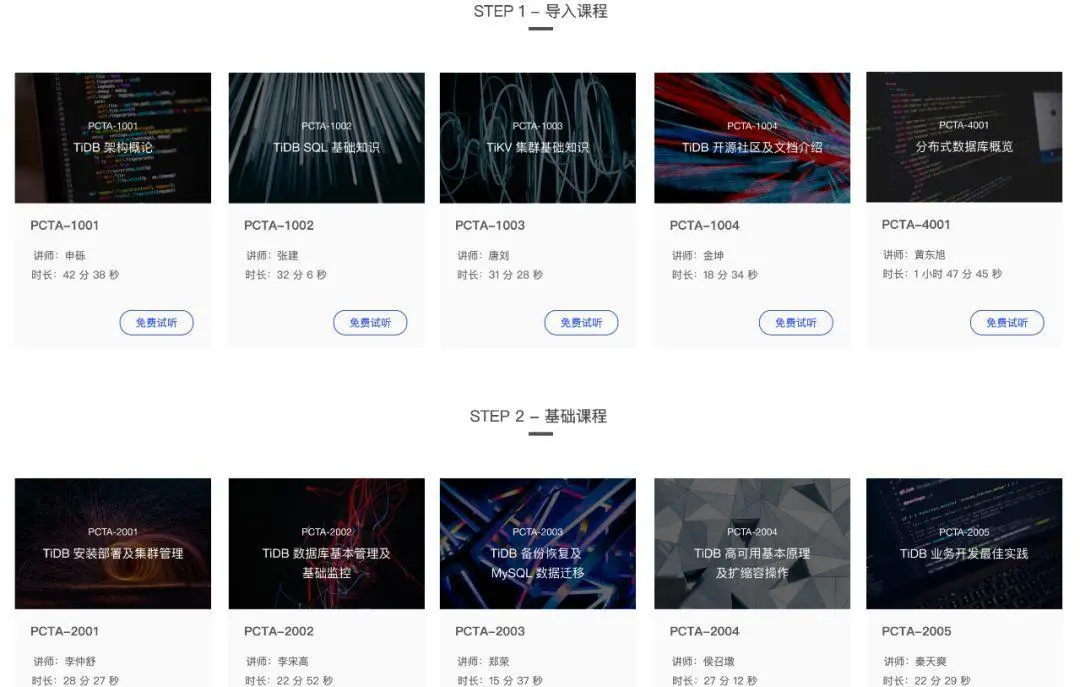
Task: View TiDB 数据库基本管理及基础监控 course
Action: point(326,544)
